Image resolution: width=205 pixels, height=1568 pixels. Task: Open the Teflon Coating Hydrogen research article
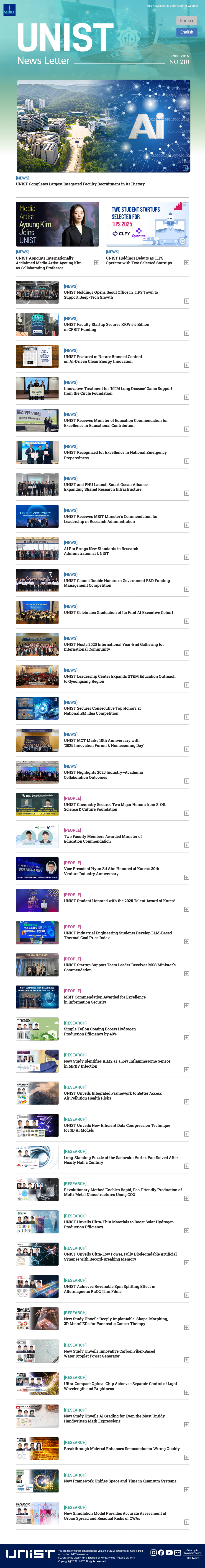click(x=99, y=1031)
